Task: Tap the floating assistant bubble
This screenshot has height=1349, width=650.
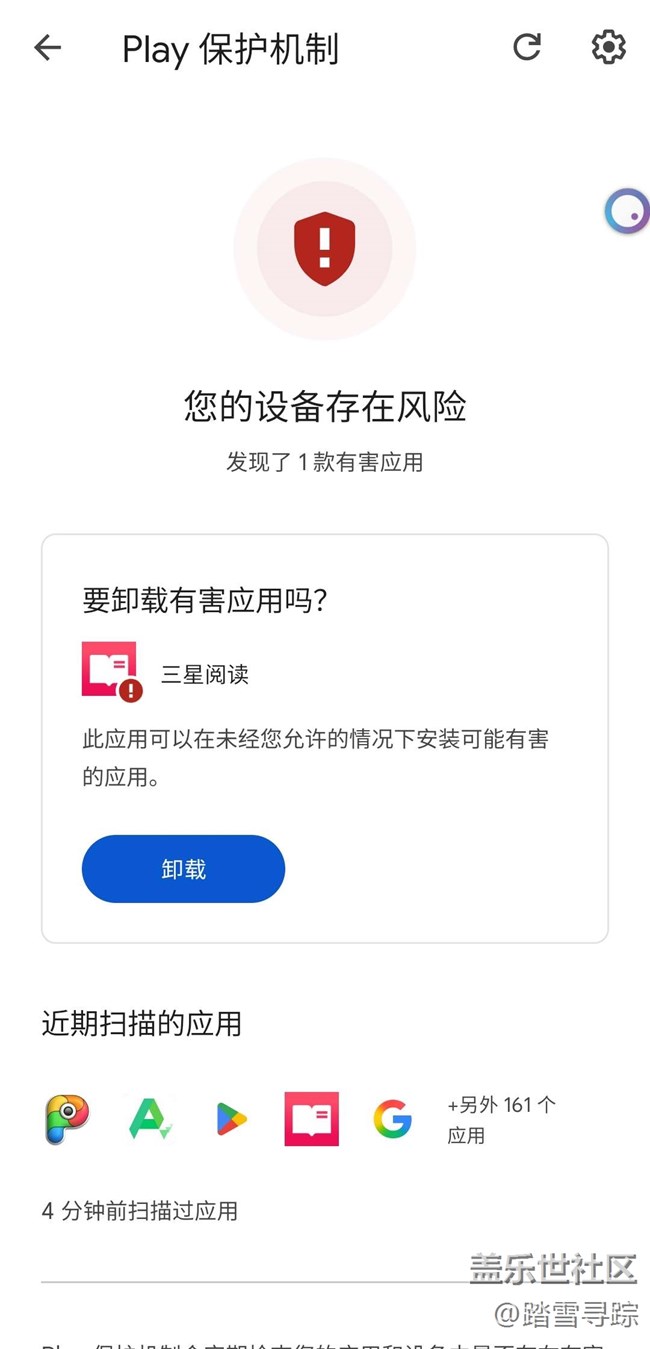Action: click(627, 212)
